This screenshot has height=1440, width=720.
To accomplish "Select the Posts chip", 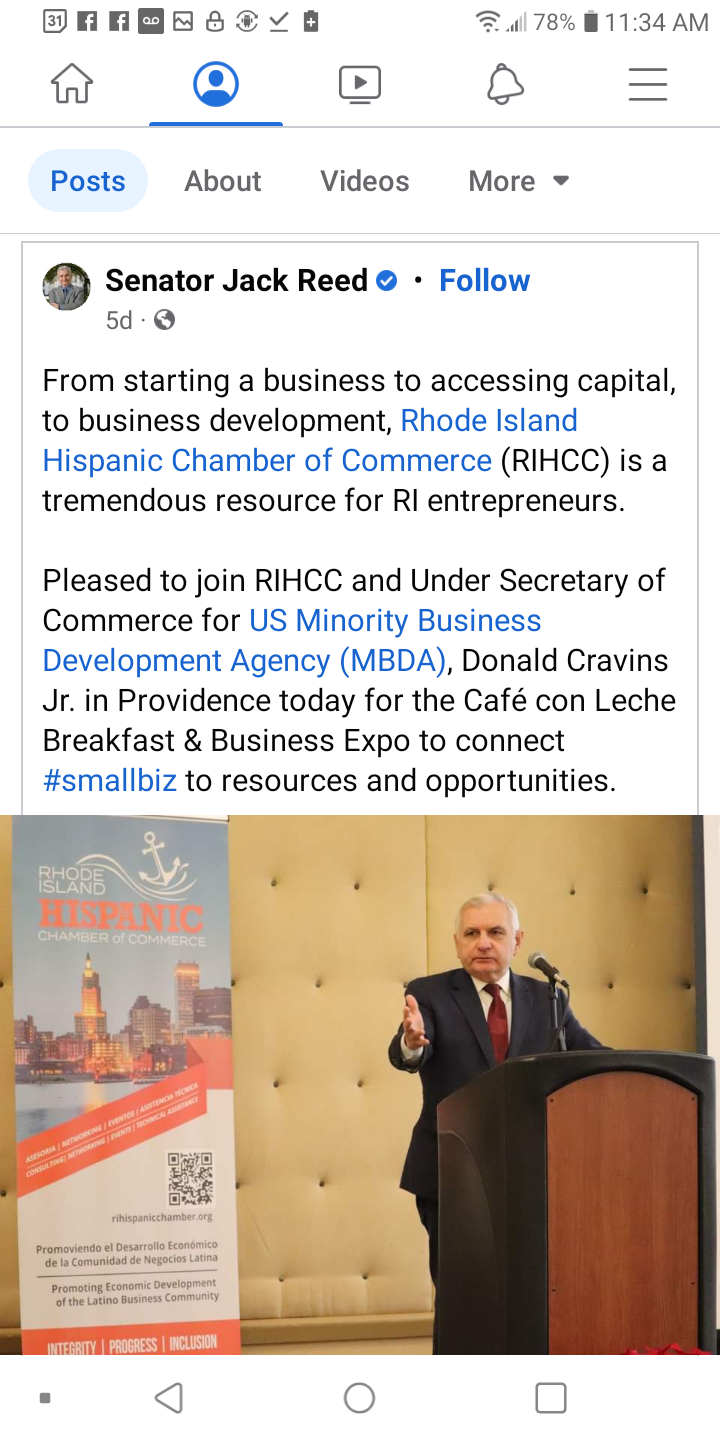I will [88, 181].
